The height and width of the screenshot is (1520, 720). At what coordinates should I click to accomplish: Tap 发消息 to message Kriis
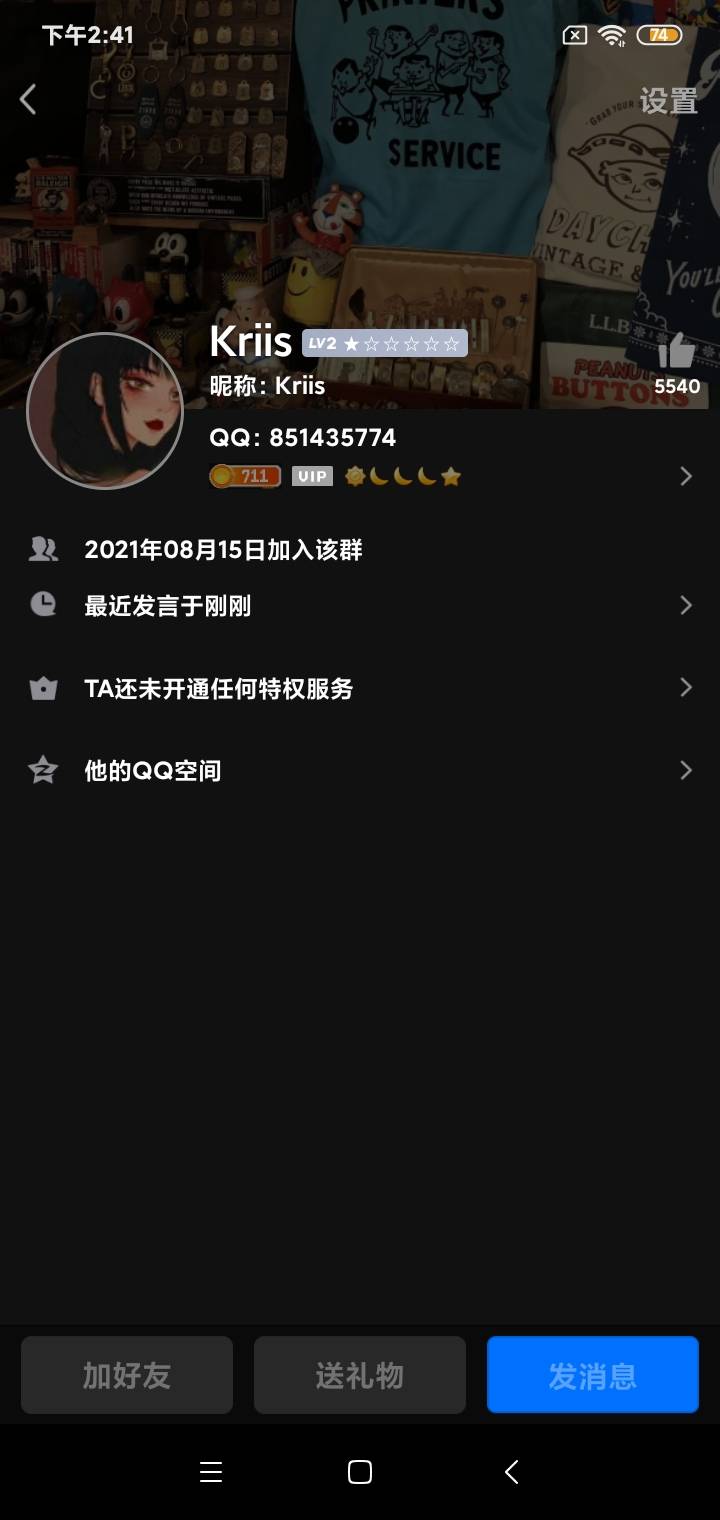pyautogui.click(x=593, y=1375)
